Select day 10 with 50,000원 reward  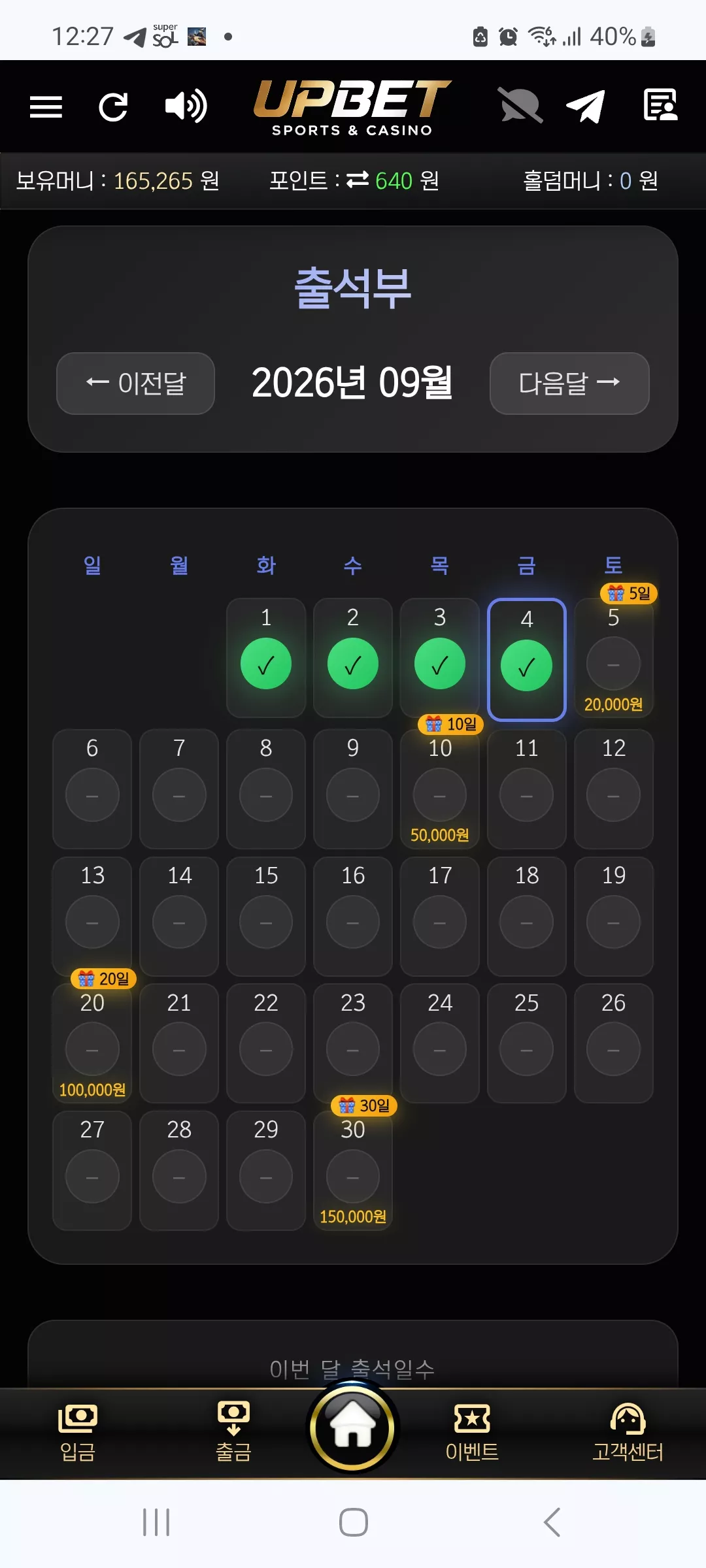click(x=440, y=789)
